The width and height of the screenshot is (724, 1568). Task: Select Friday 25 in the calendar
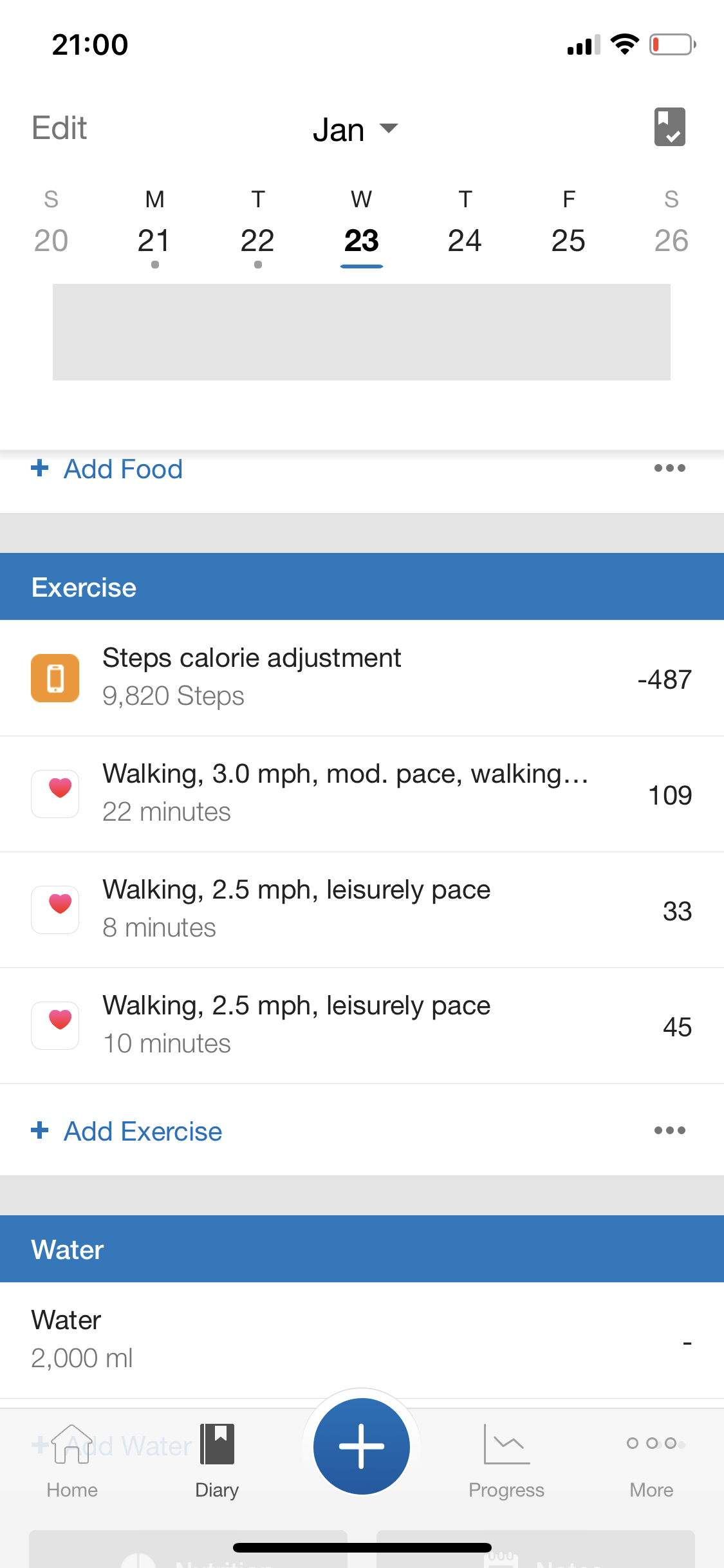(568, 241)
